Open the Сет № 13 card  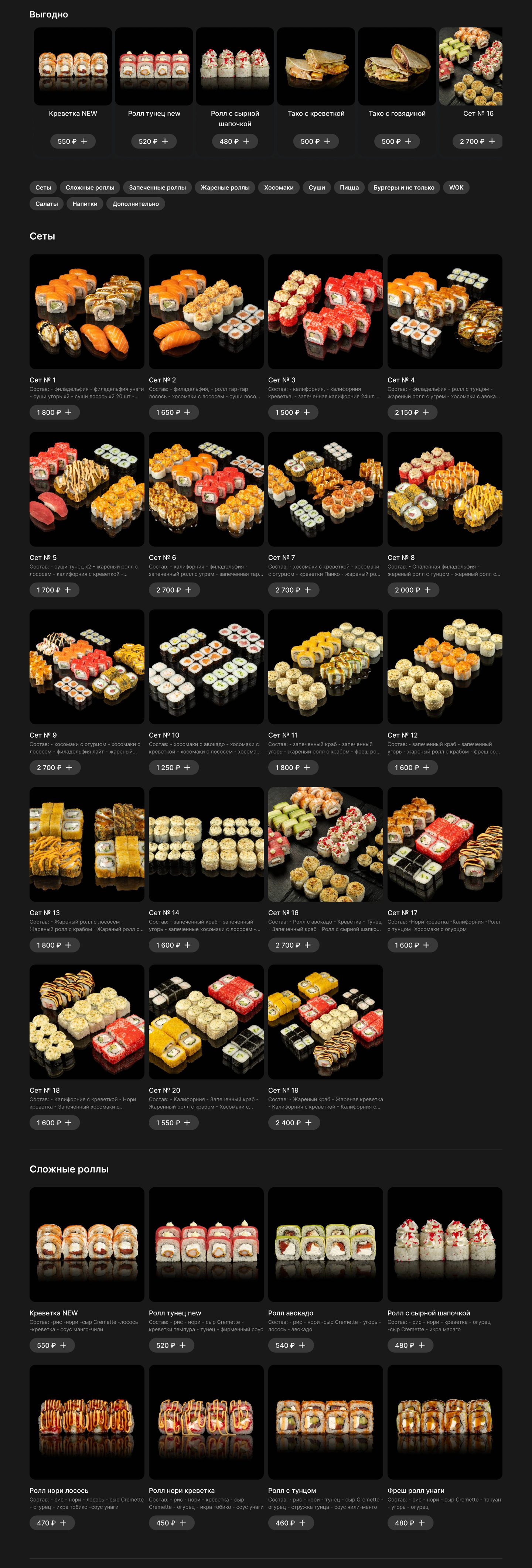(x=86, y=844)
